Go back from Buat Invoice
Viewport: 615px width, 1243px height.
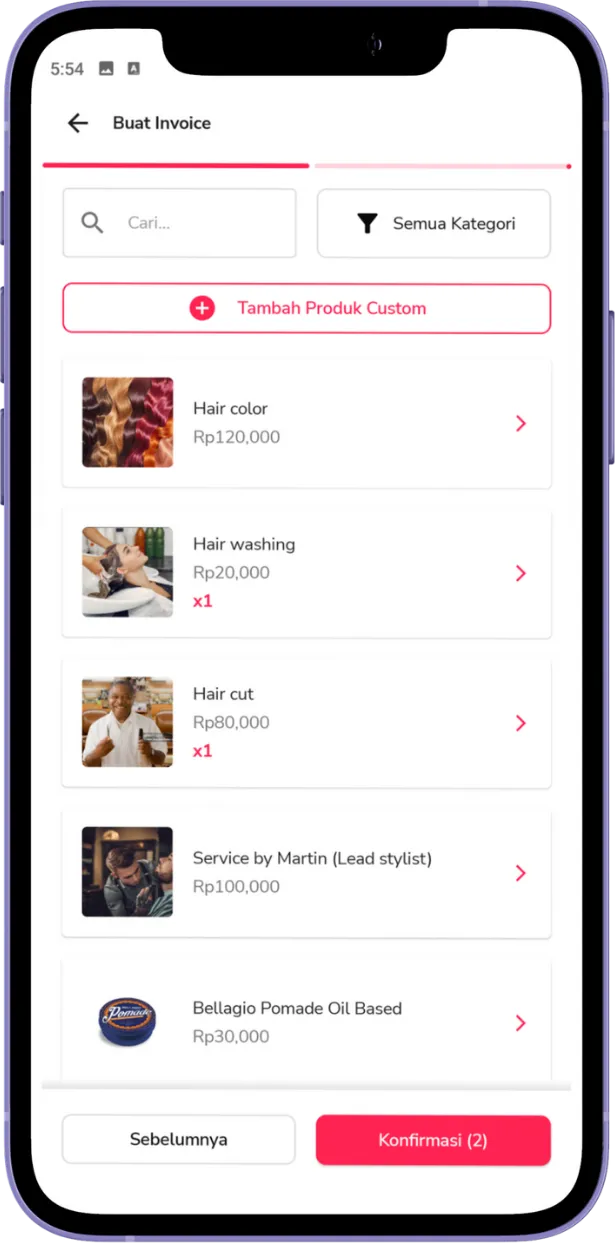click(x=78, y=123)
